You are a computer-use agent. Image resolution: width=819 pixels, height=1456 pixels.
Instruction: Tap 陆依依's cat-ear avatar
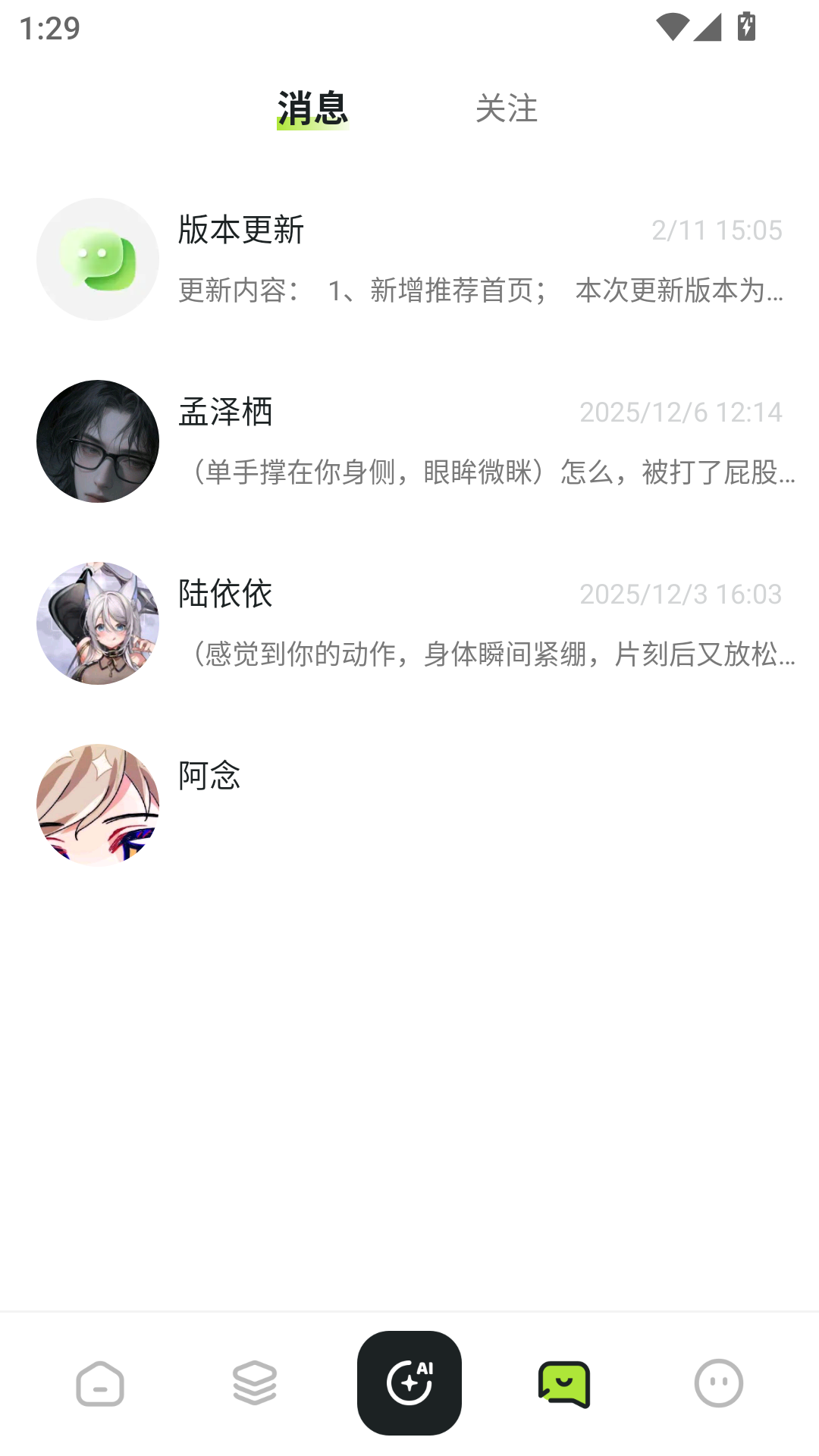pos(97,623)
